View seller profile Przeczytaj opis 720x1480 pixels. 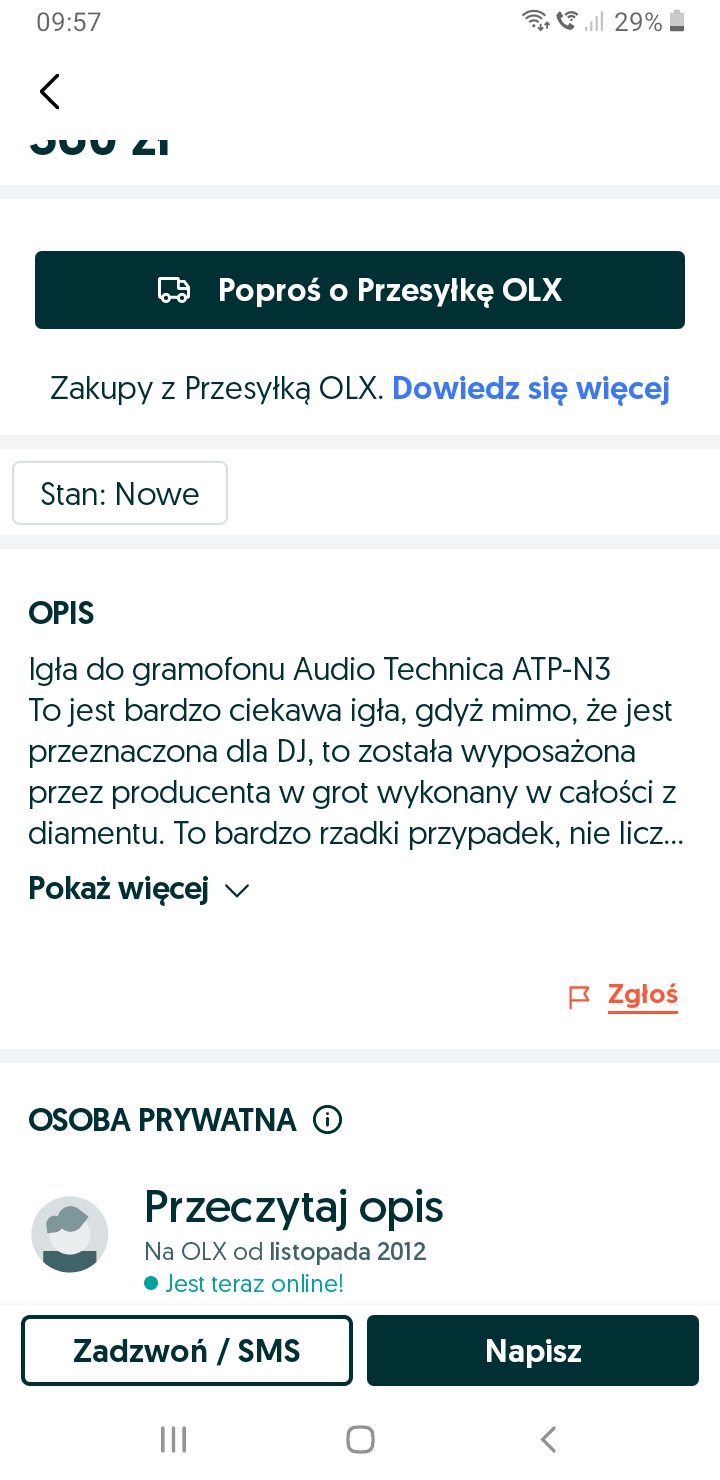[293, 1208]
